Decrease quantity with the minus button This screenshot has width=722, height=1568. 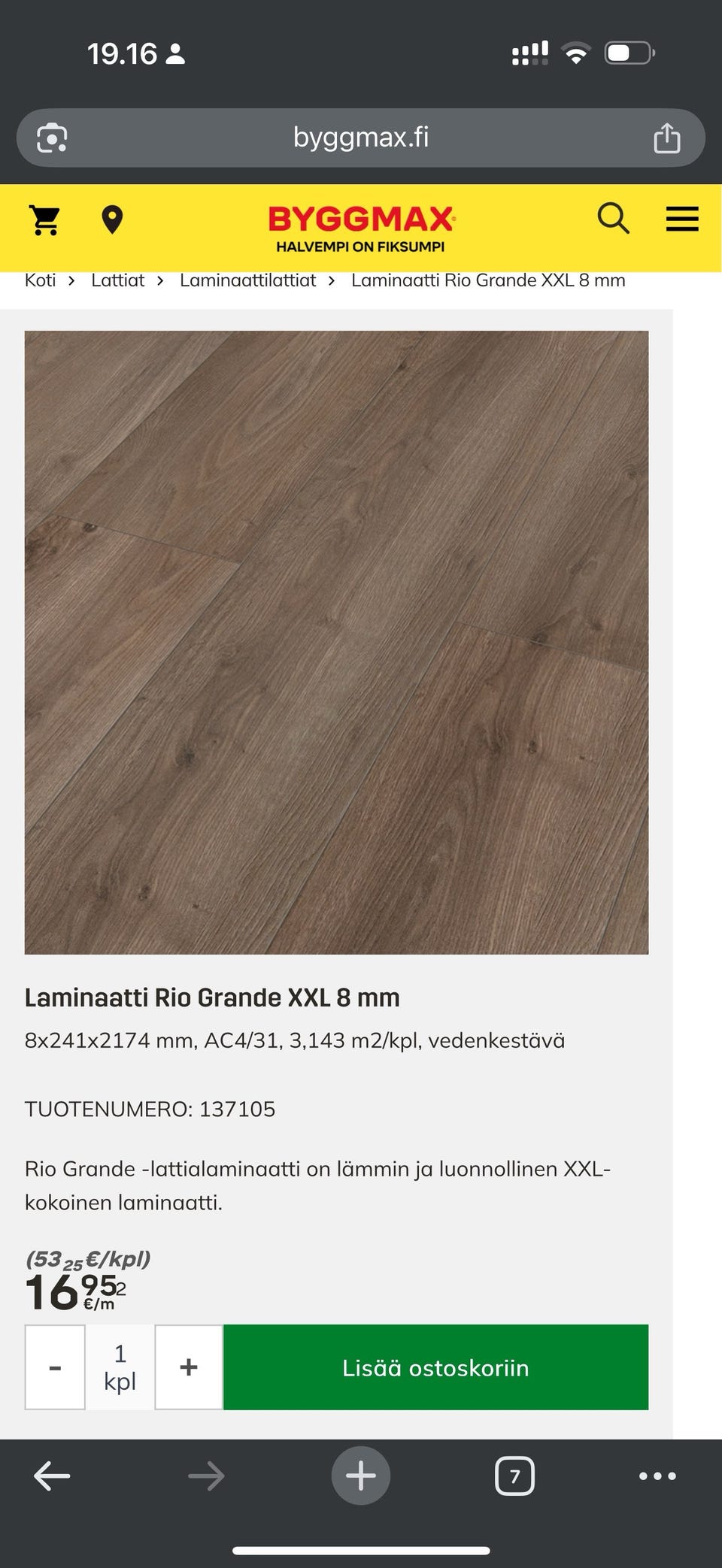(x=55, y=1367)
